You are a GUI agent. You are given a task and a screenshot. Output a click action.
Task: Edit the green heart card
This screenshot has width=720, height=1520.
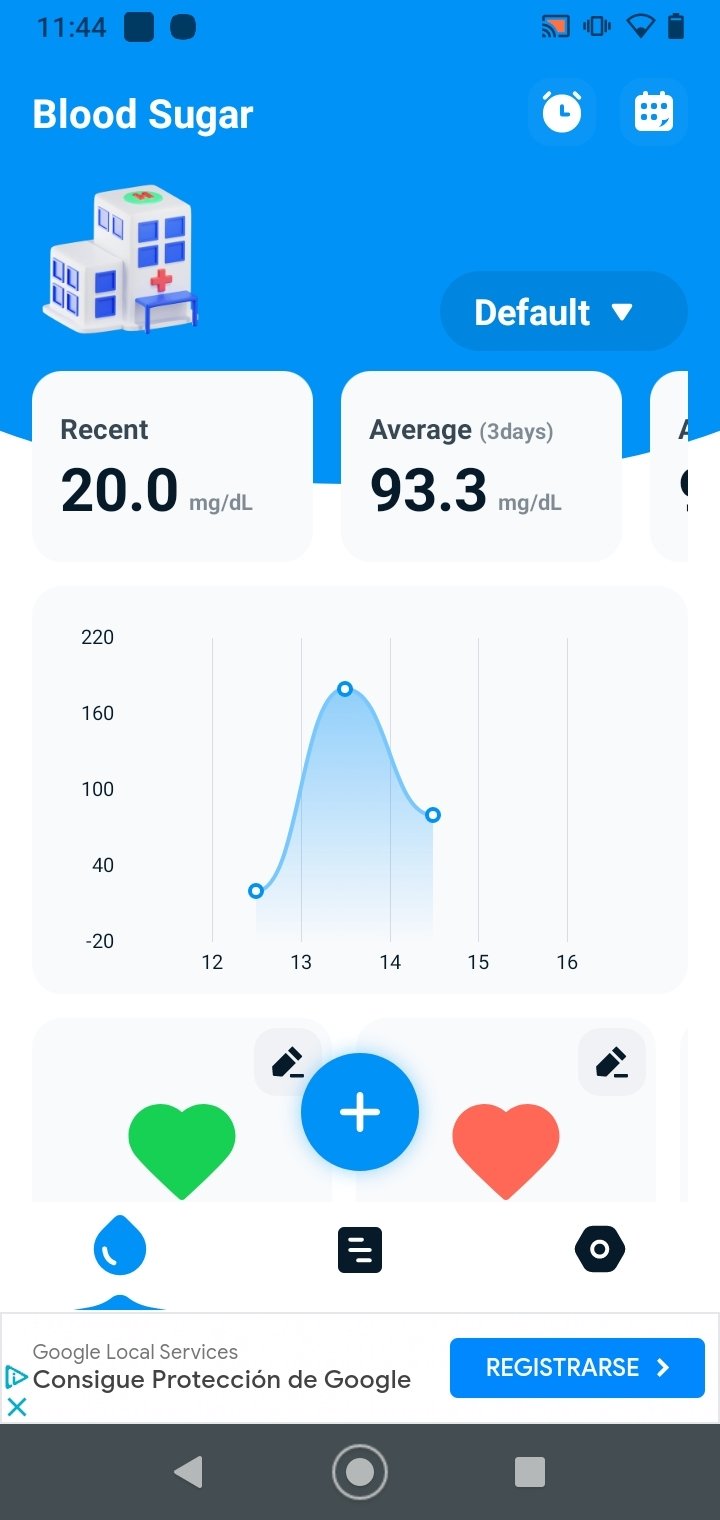click(288, 1062)
